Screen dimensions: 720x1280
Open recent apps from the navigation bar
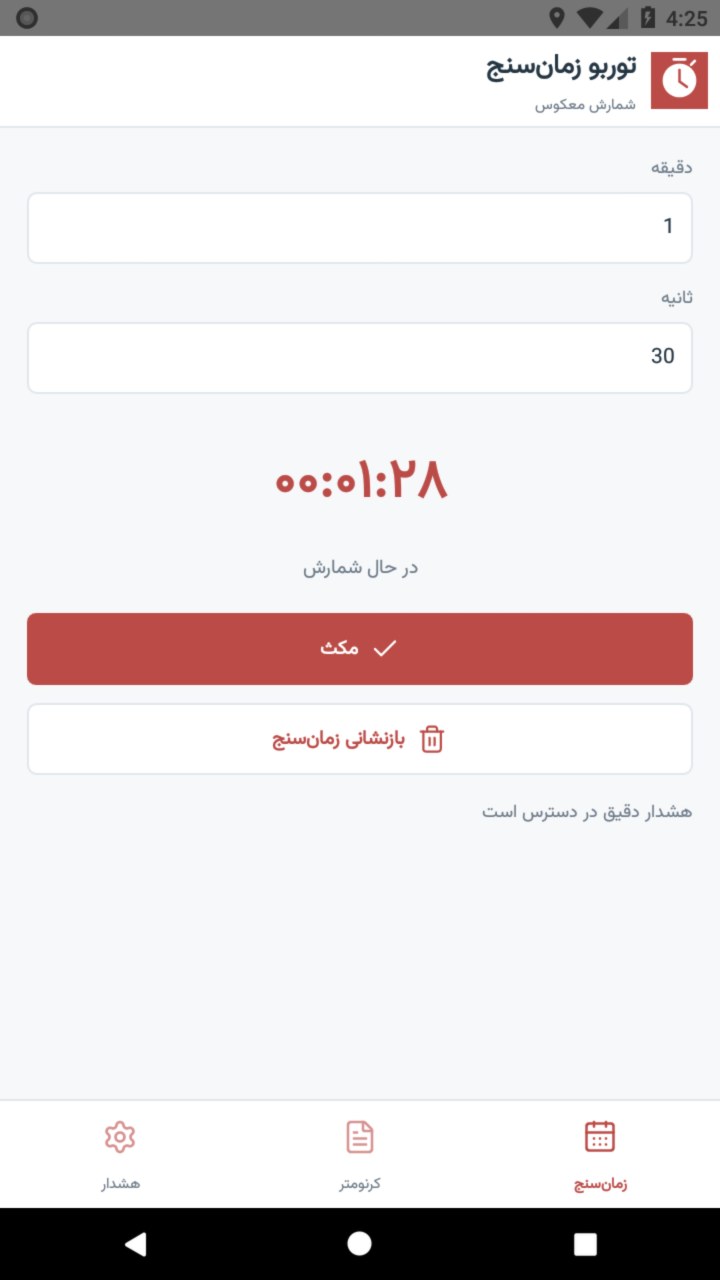tap(585, 1243)
